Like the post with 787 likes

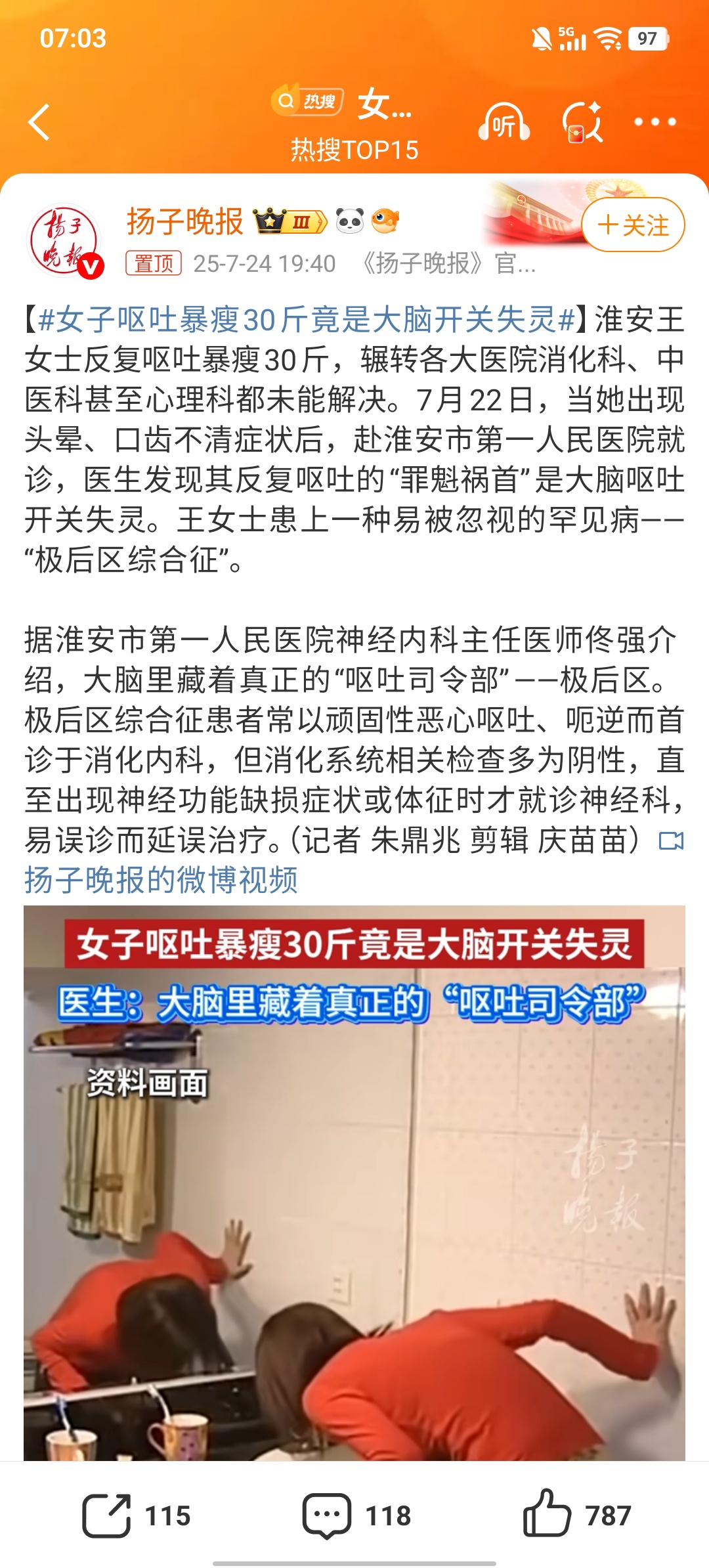coord(576,1515)
